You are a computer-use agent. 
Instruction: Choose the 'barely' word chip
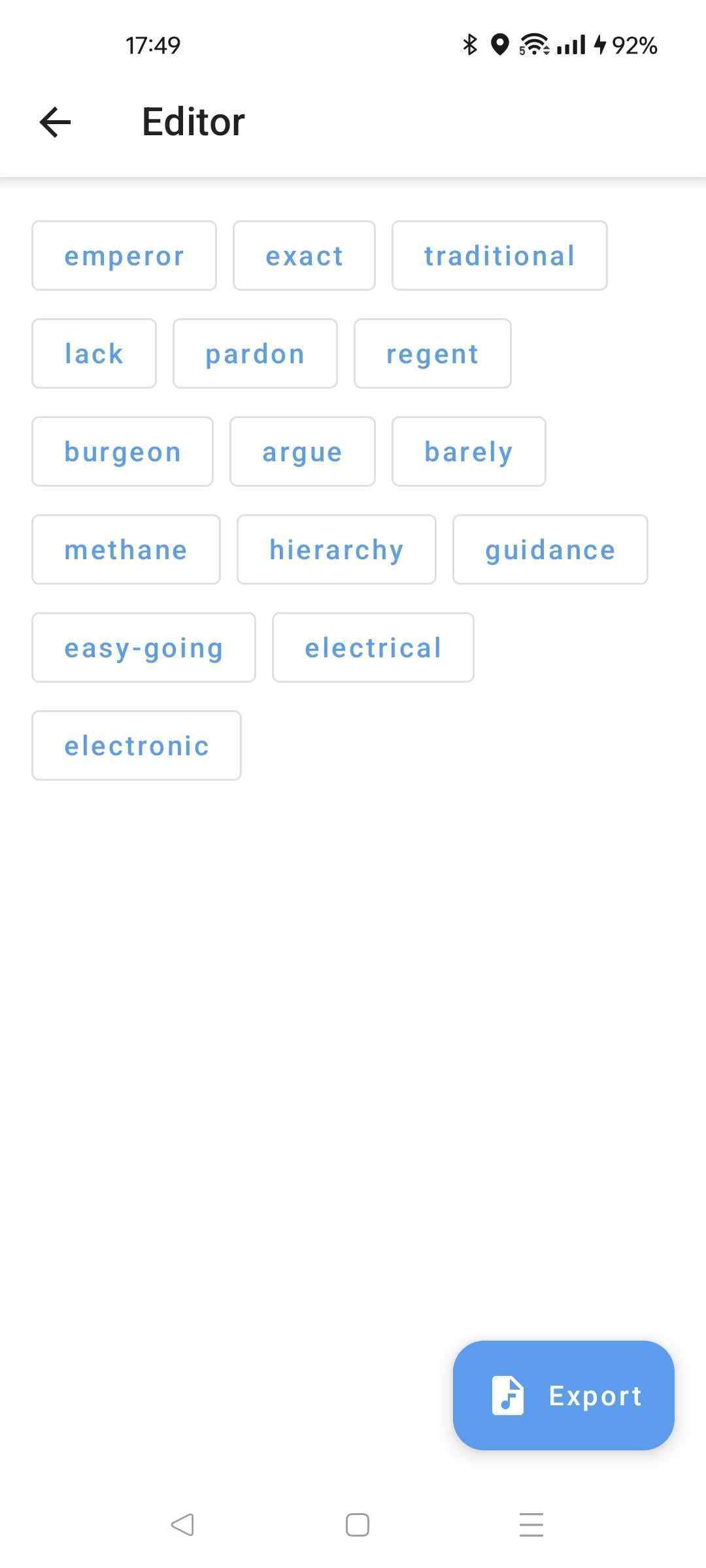468,451
